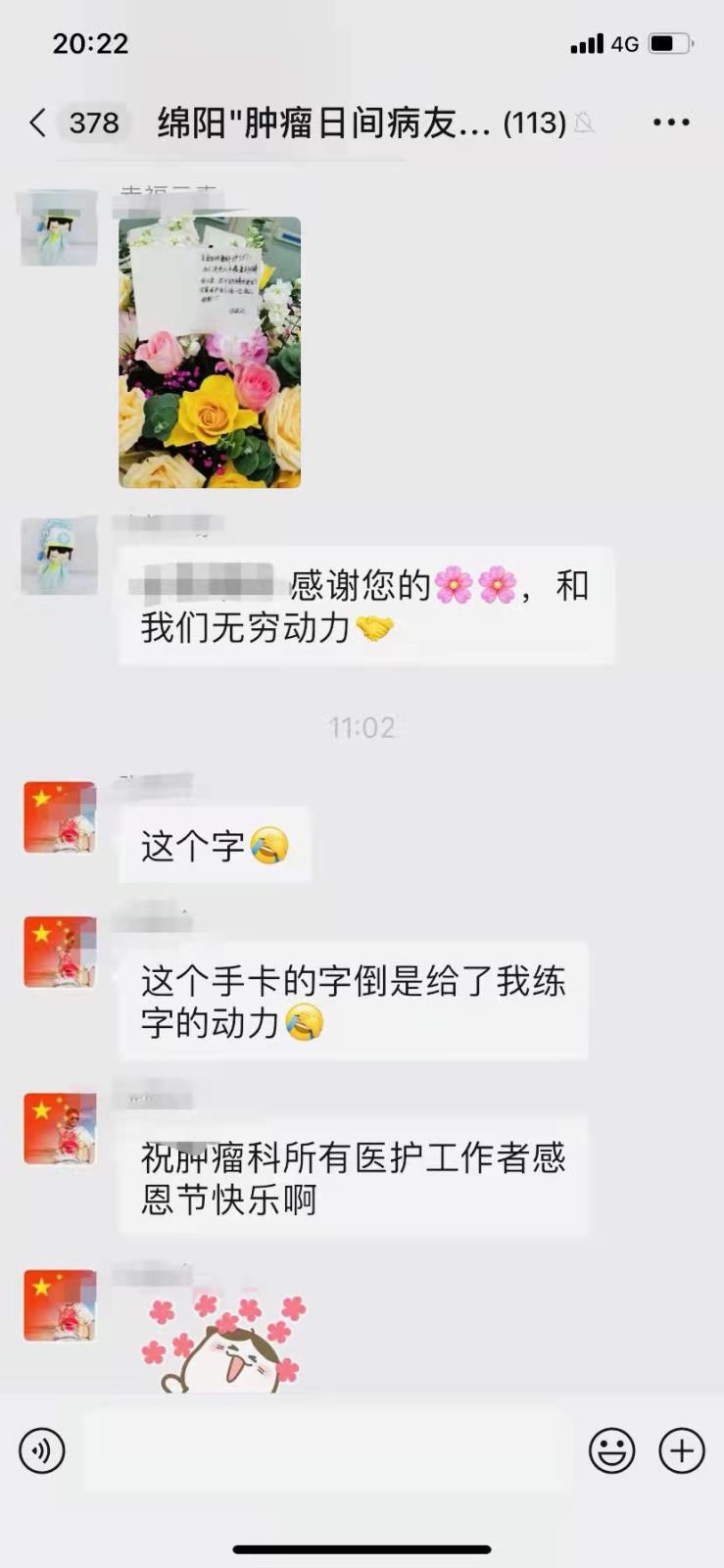Open the flower bouquet photo message
This screenshot has height=1568, width=724.
(x=210, y=352)
